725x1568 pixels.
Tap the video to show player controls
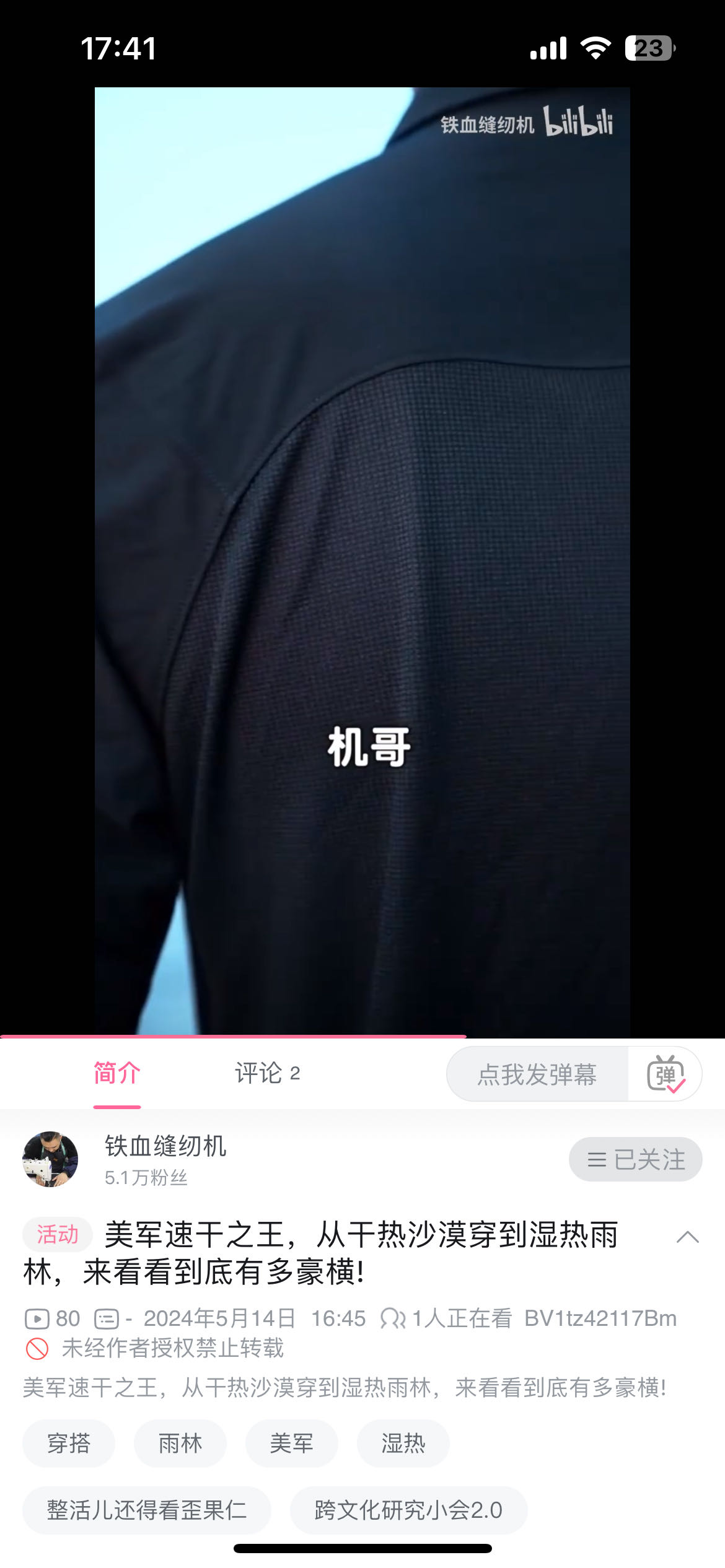pos(362,557)
